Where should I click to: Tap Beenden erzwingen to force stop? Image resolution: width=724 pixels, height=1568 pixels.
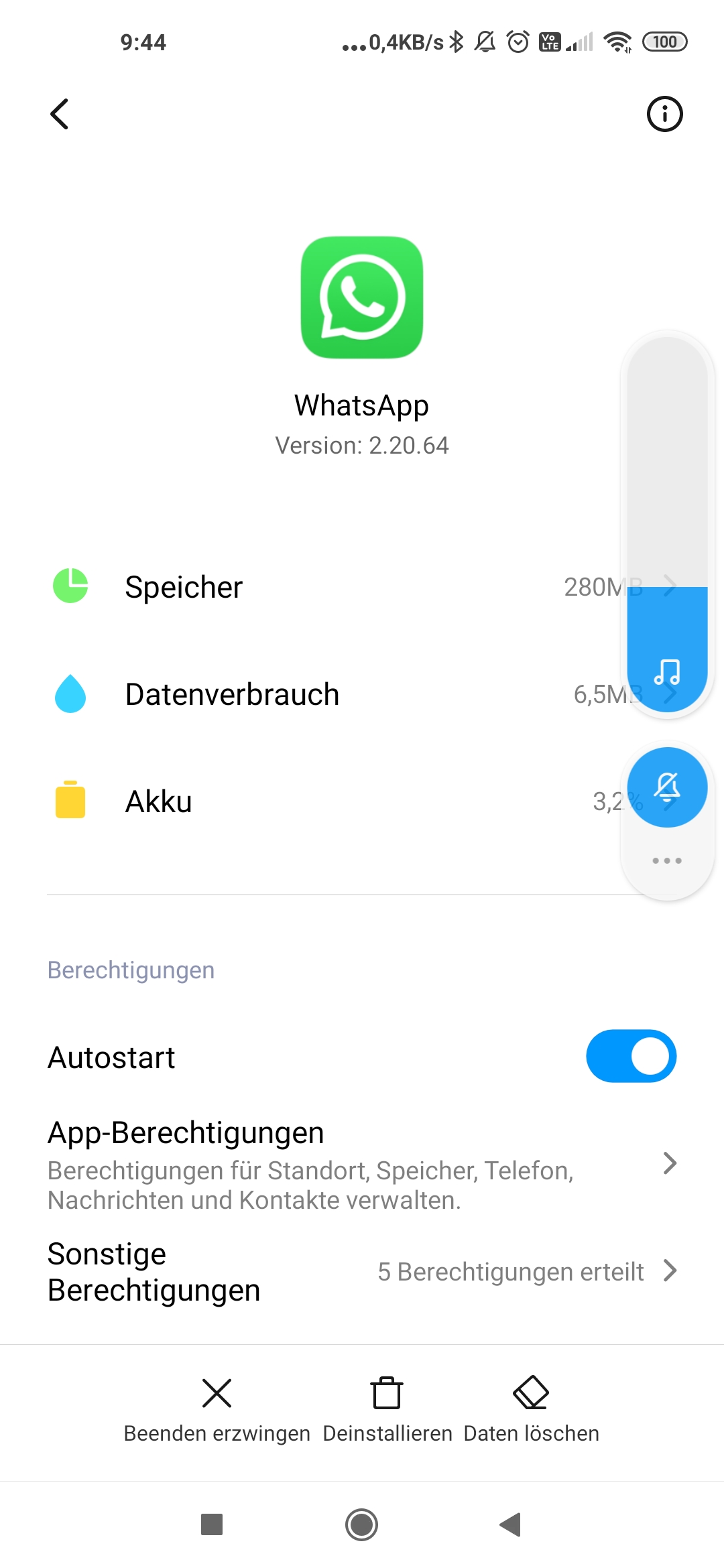pos(217,1409)
